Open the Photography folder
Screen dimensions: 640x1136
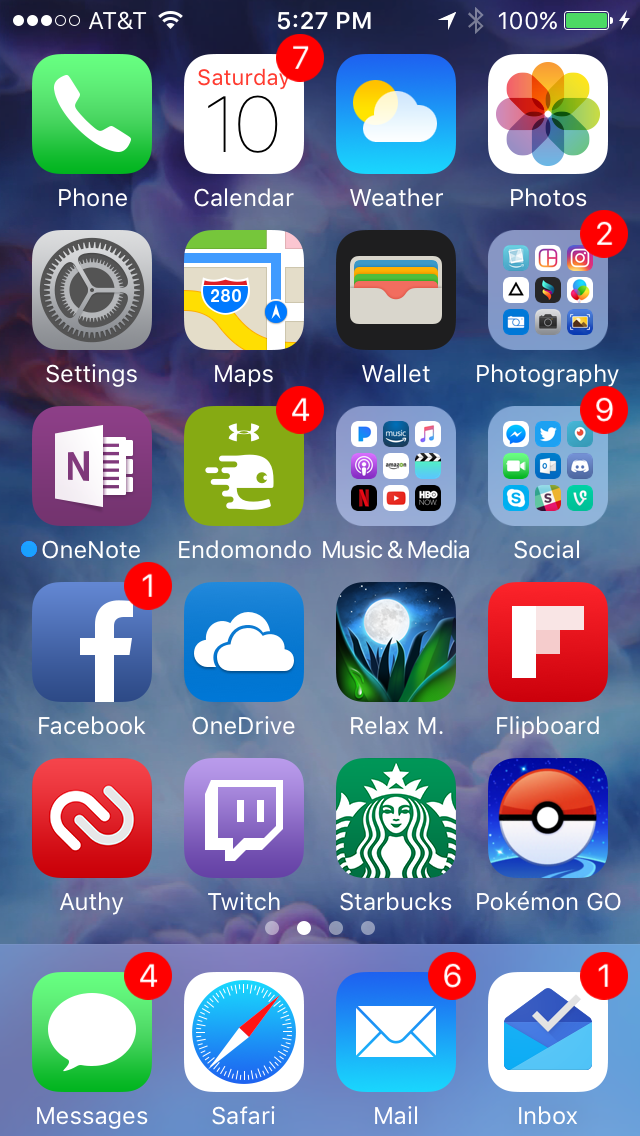click(548, 290)
